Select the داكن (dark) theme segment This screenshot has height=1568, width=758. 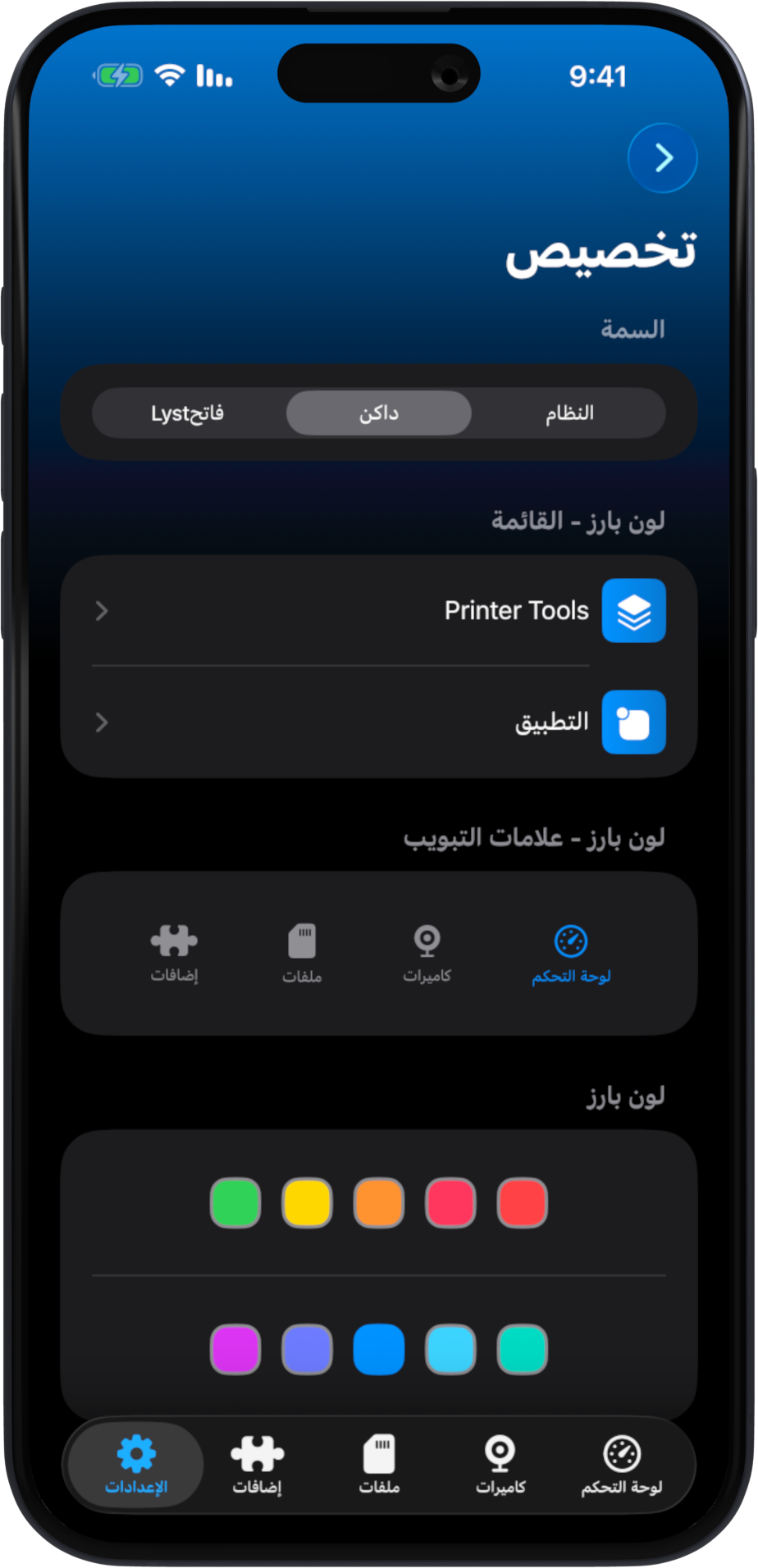(379, 413)
